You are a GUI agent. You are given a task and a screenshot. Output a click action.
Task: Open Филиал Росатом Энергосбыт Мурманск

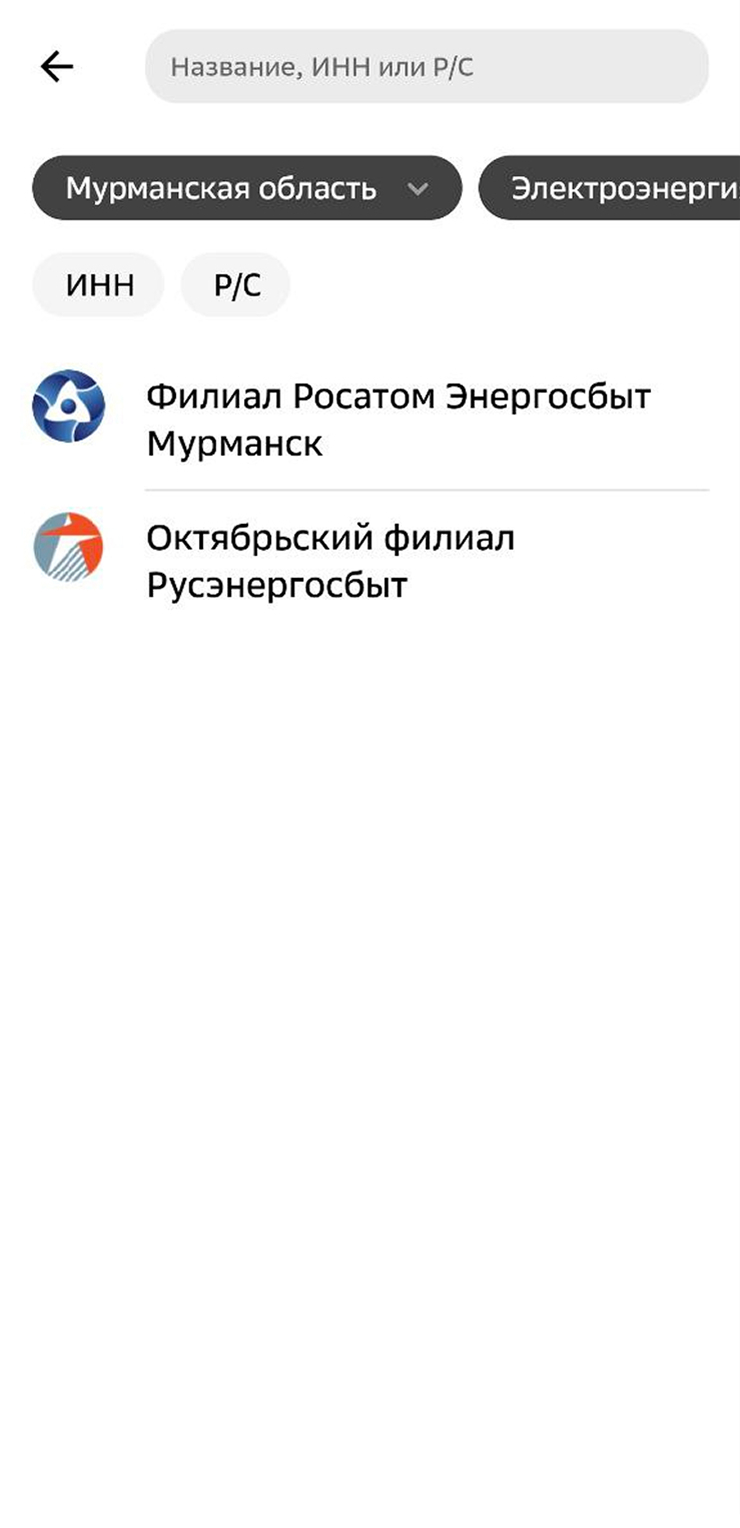coord(398,420)
